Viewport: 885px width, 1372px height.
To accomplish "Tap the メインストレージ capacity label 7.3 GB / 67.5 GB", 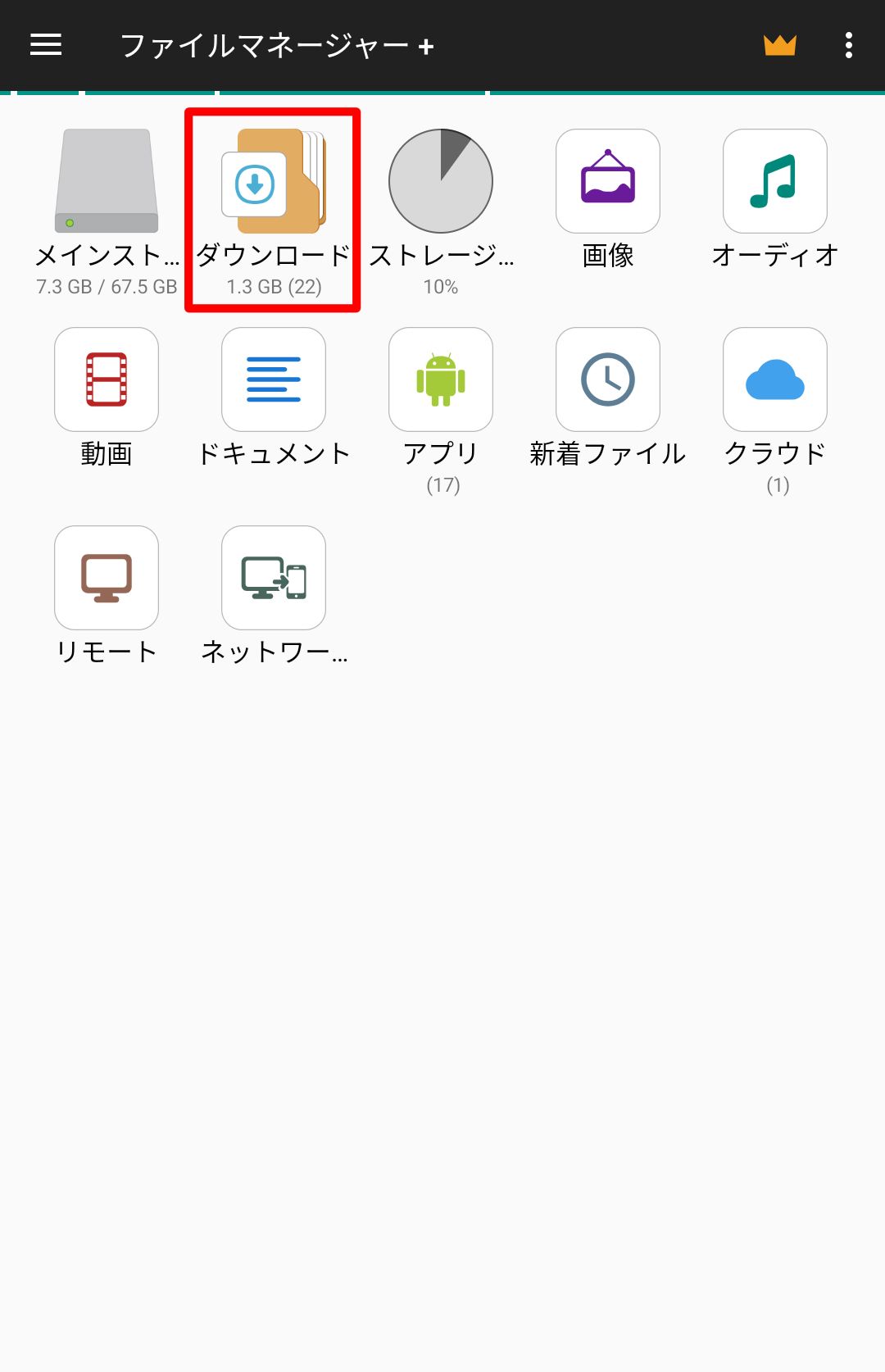I will [106, 288].
